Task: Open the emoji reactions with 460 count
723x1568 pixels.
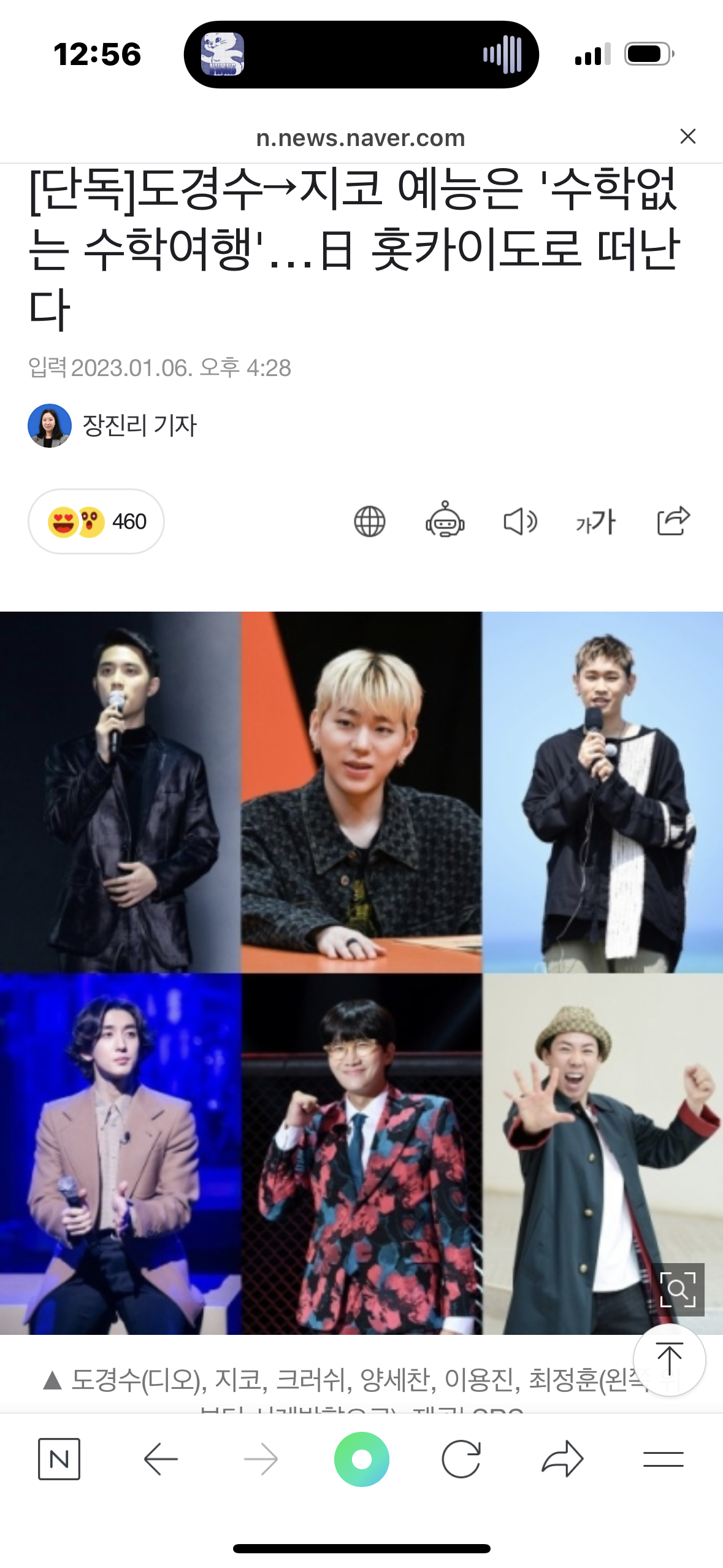Action: (96, 521)
